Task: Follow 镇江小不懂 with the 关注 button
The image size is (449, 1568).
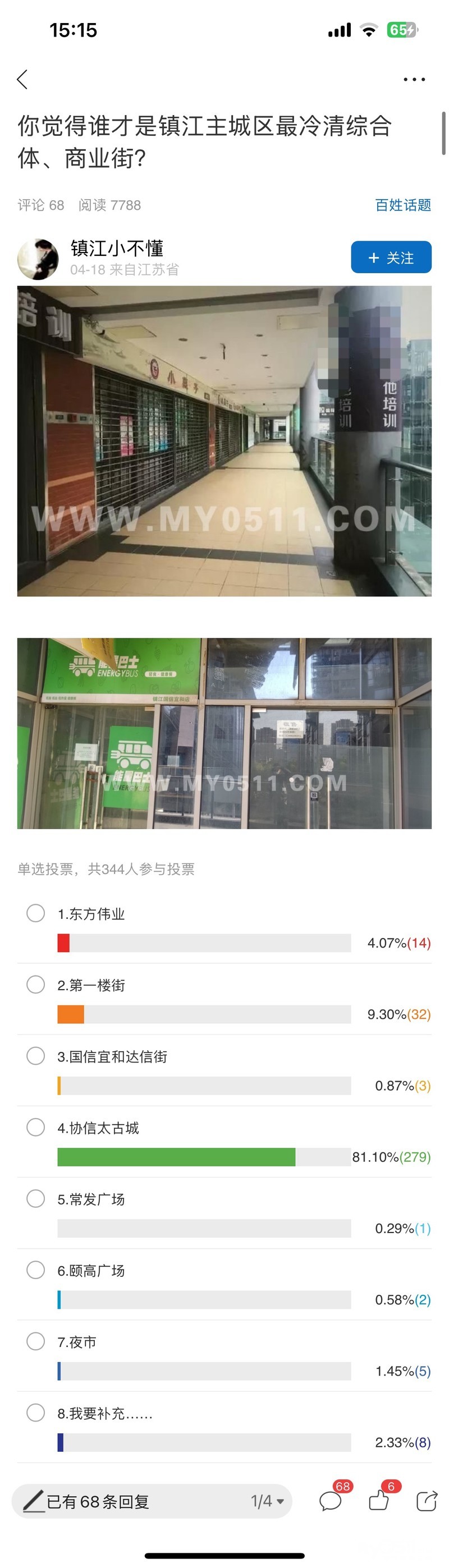Action: 391,257
